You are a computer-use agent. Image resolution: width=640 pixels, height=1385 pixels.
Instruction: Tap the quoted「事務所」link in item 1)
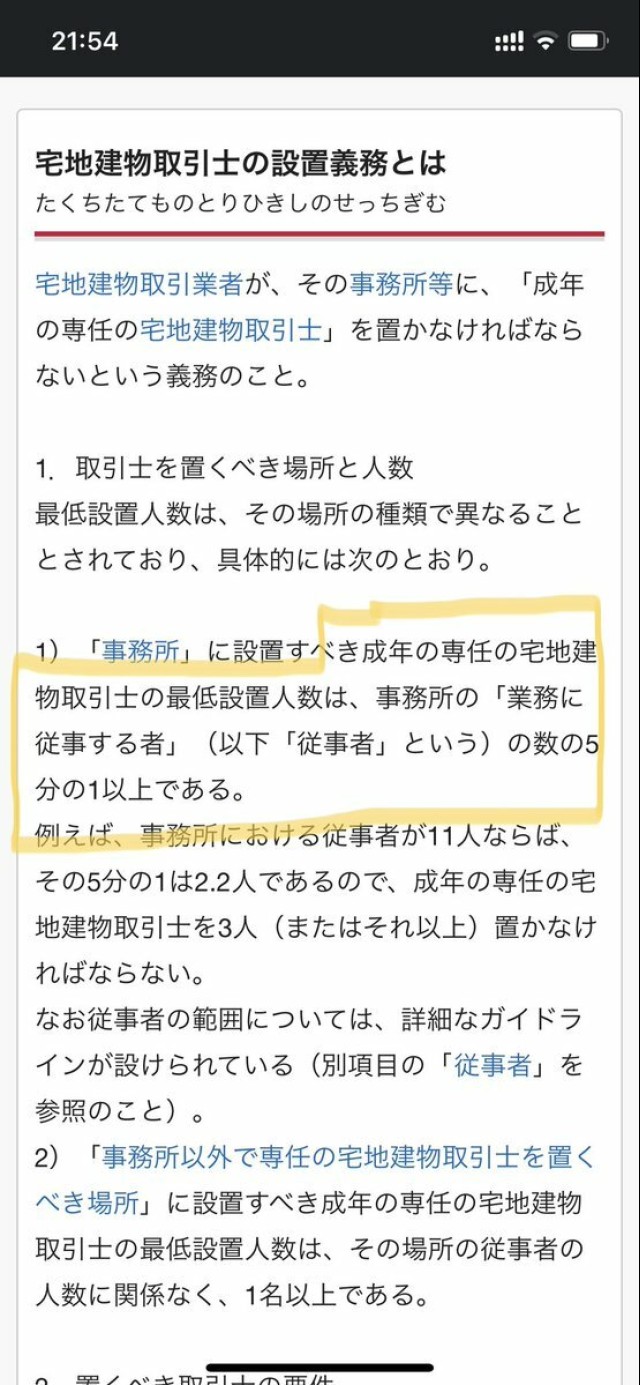pyautogui.click(x=141, y=652)
